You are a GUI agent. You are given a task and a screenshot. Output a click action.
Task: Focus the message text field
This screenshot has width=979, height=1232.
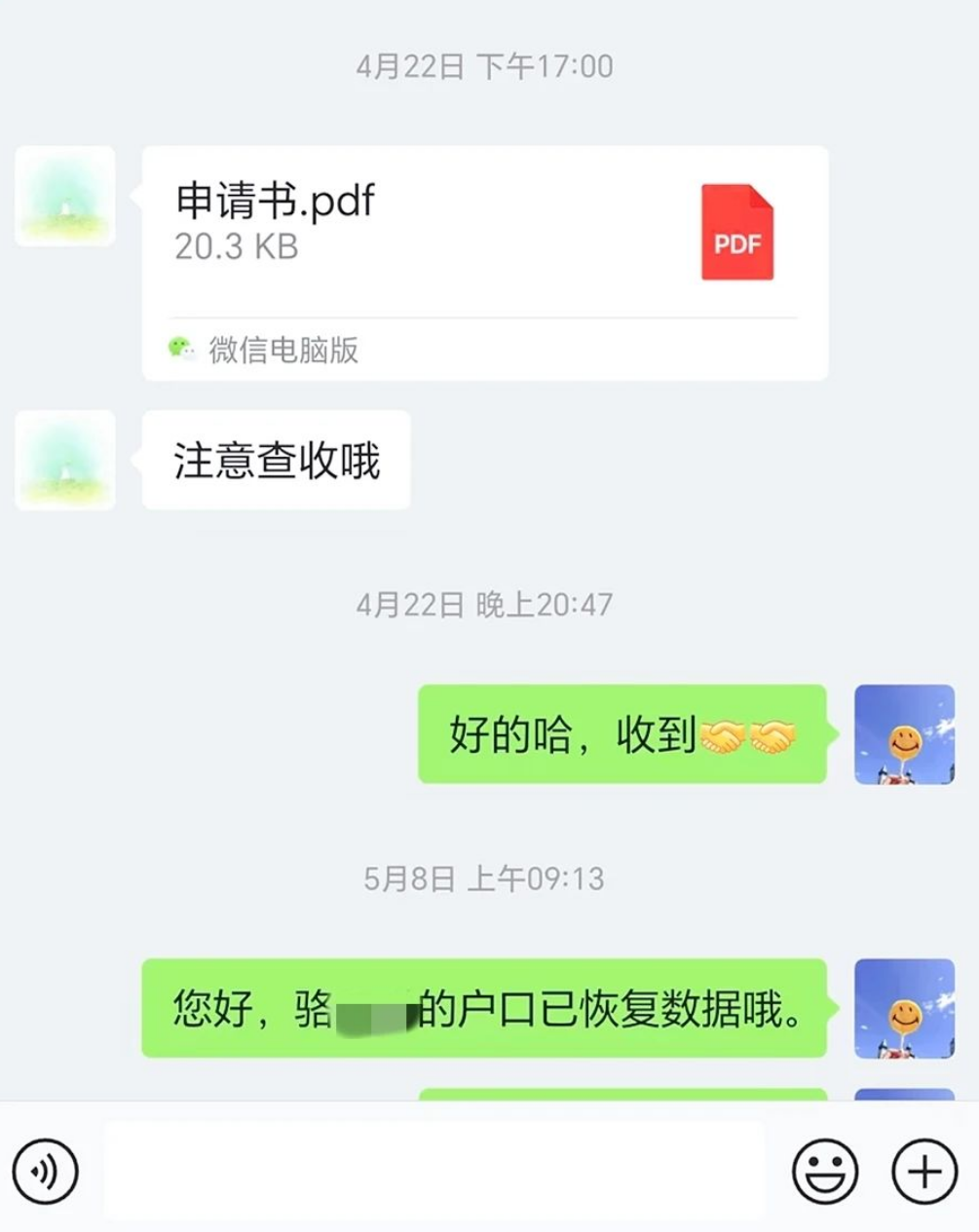(433, 1171)
